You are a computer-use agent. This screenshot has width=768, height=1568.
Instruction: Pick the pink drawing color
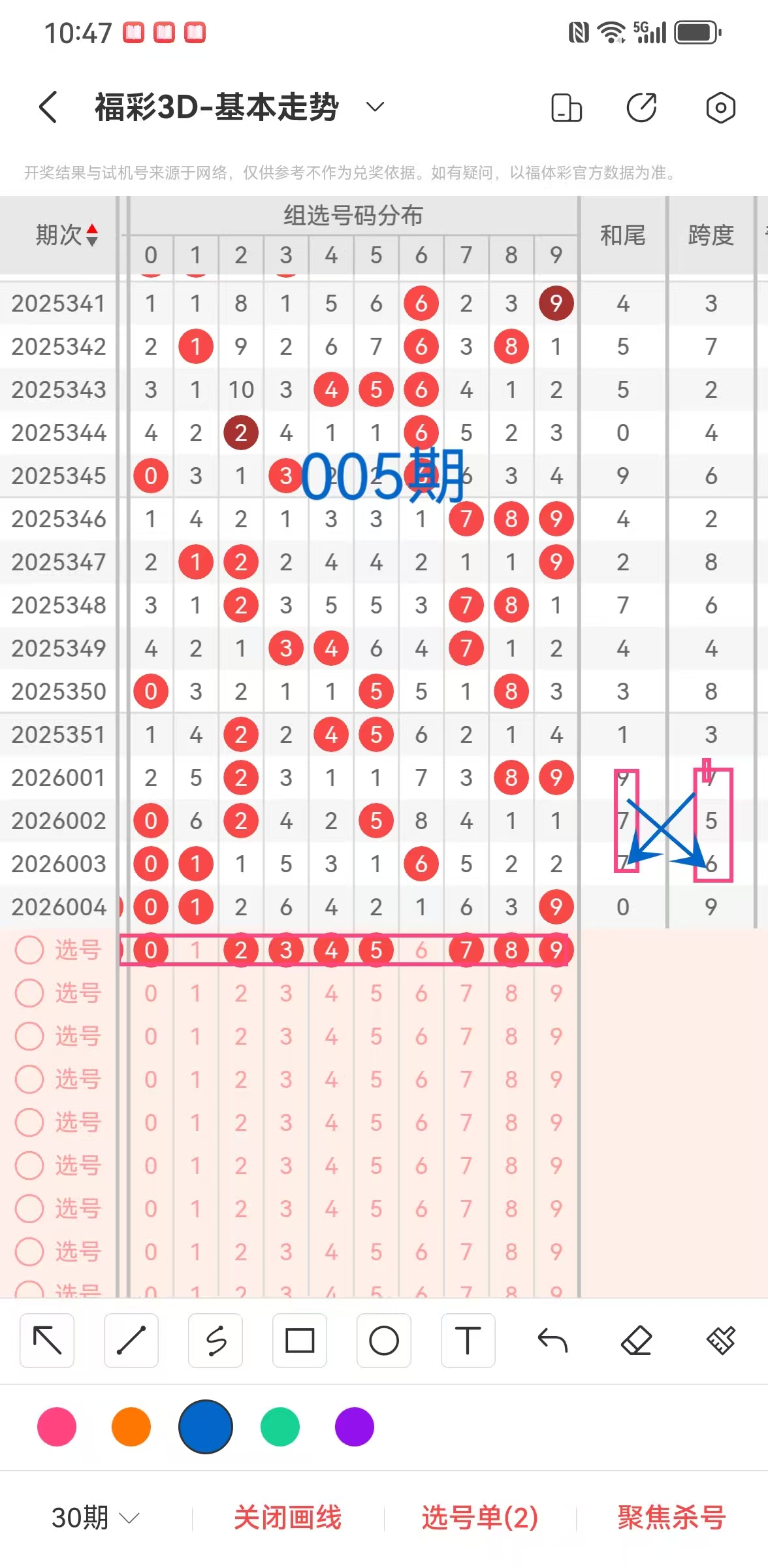tap(57, 1427)
